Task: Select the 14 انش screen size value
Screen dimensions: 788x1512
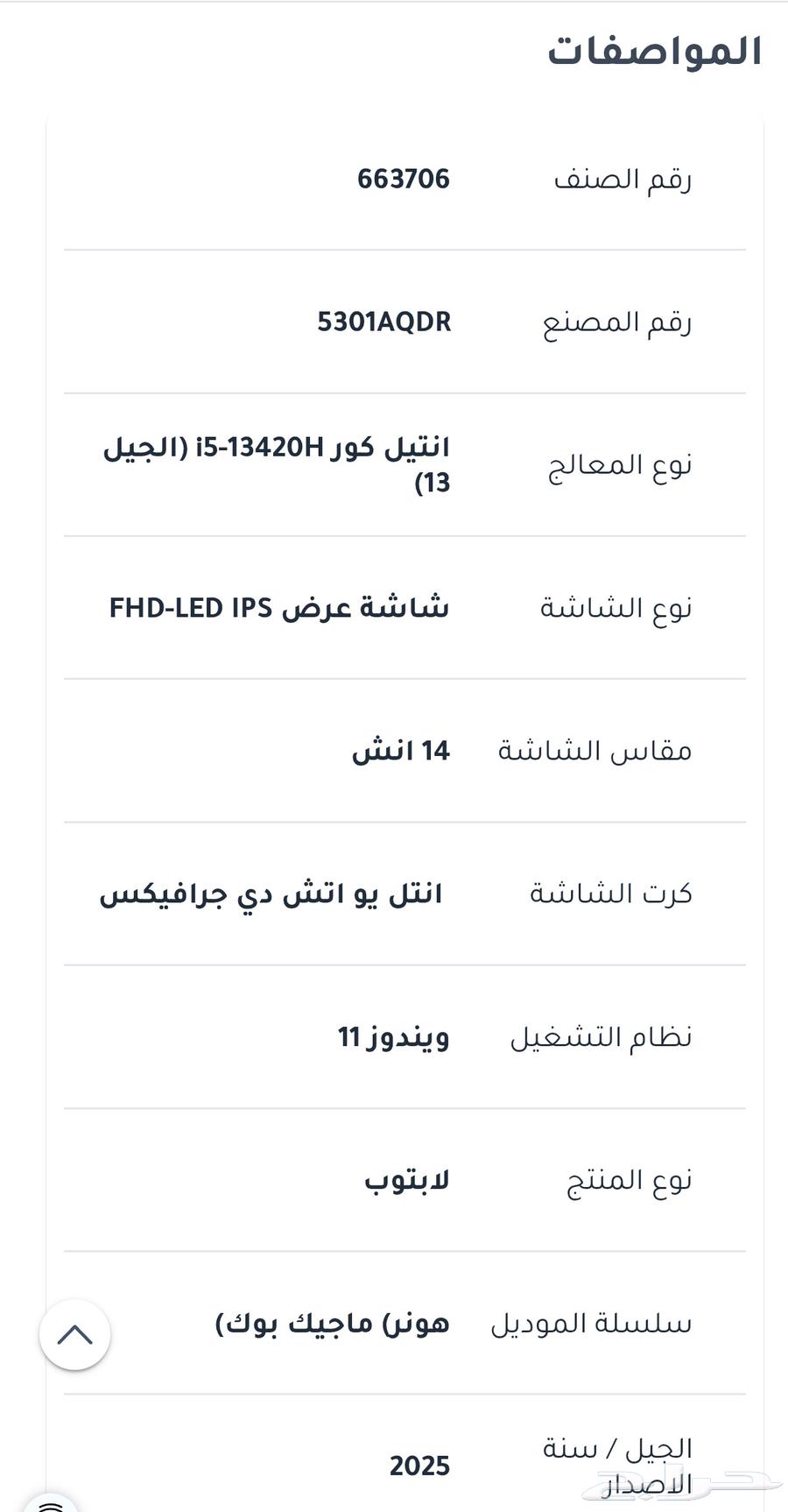Action: [x=405, y=750]
